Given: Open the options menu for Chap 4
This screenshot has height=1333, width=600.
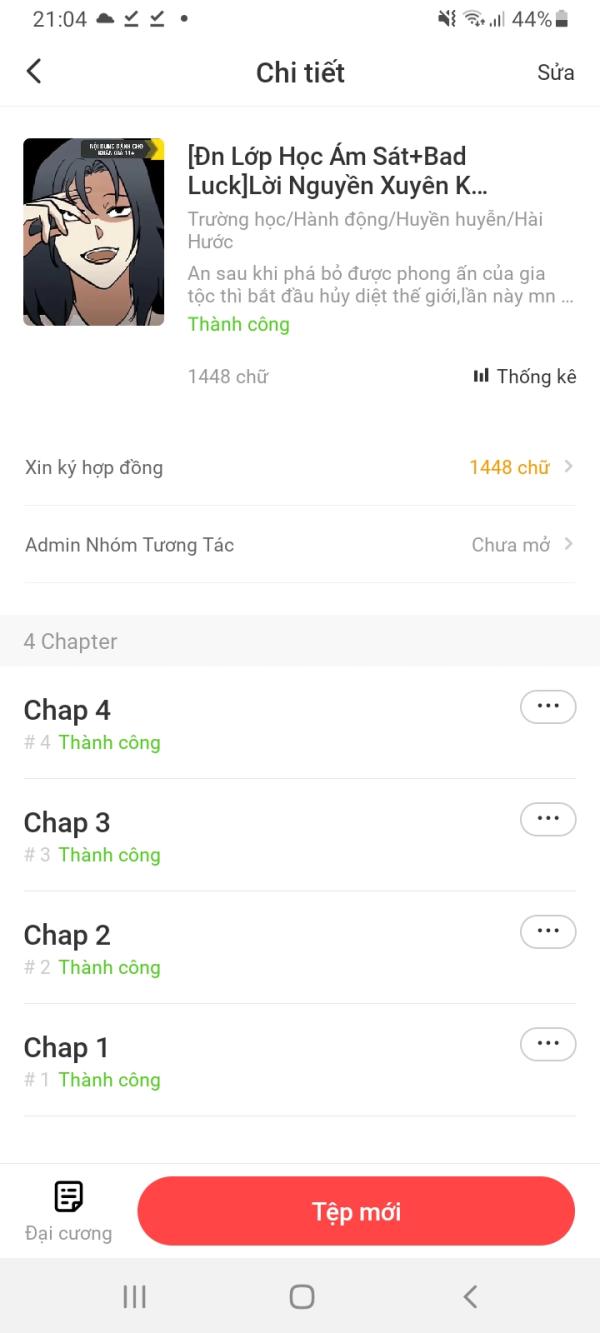Looking at the screenshot, I should pyautogui.click(x=548, y=706).
